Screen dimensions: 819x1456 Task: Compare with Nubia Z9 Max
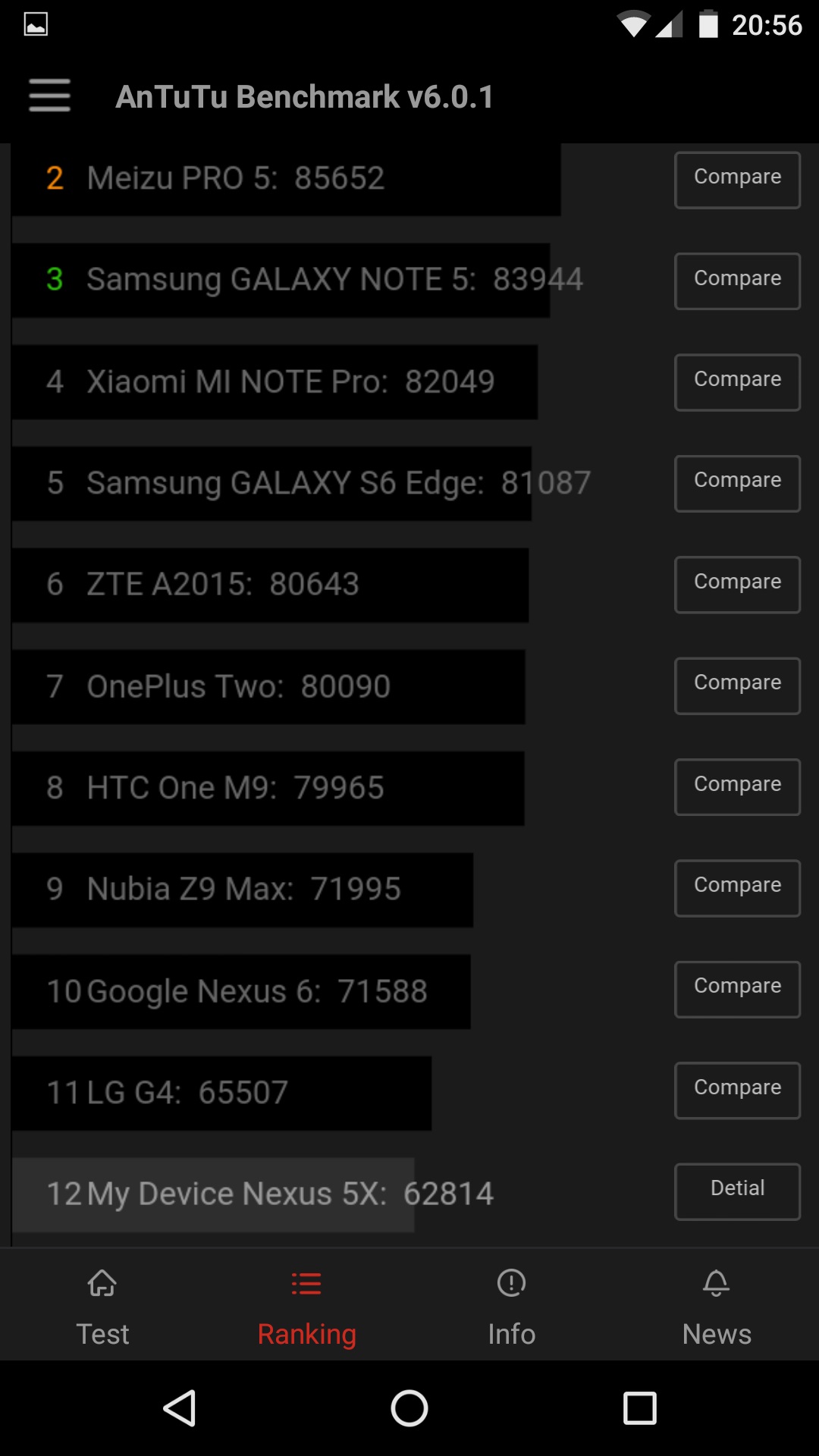[737, 888]
